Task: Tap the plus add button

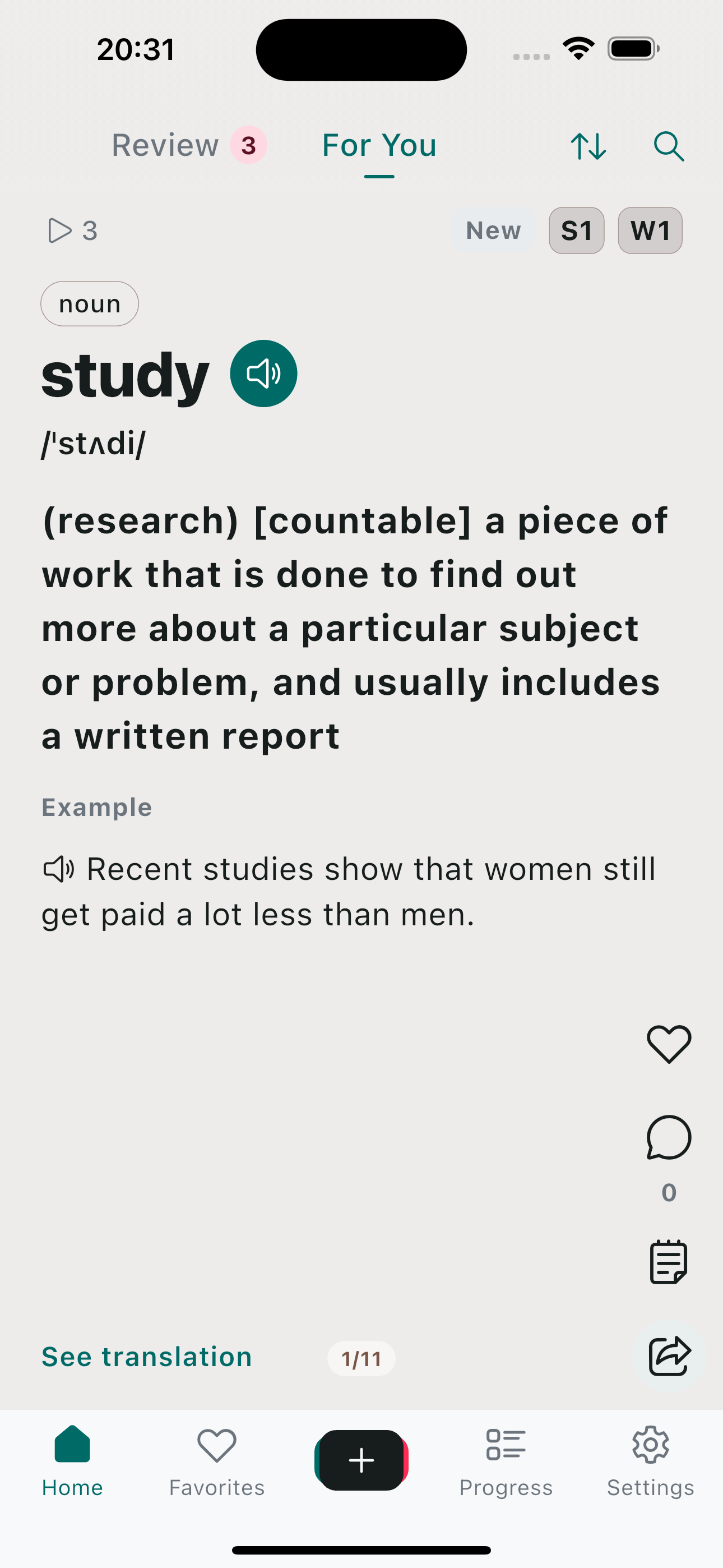Action: coord(361,1460)
